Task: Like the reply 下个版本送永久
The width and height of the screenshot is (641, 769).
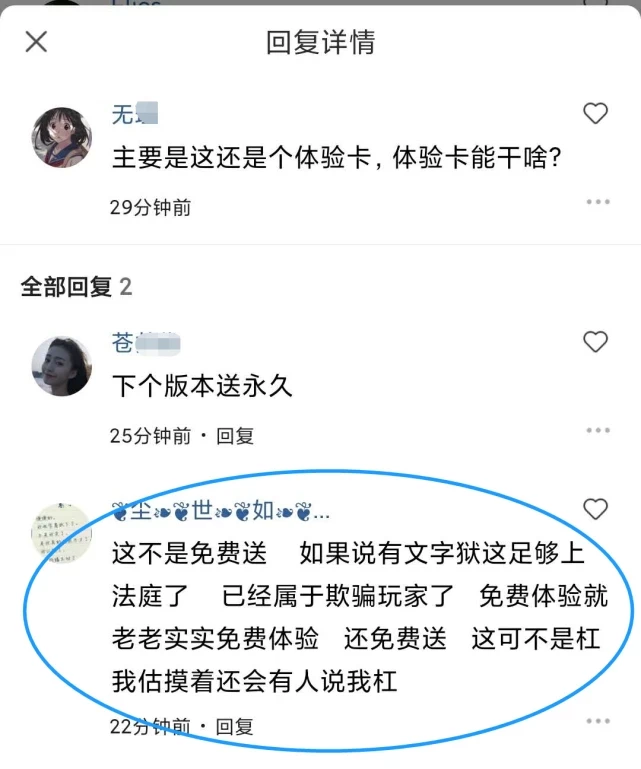Action: (x=595, y=343)
